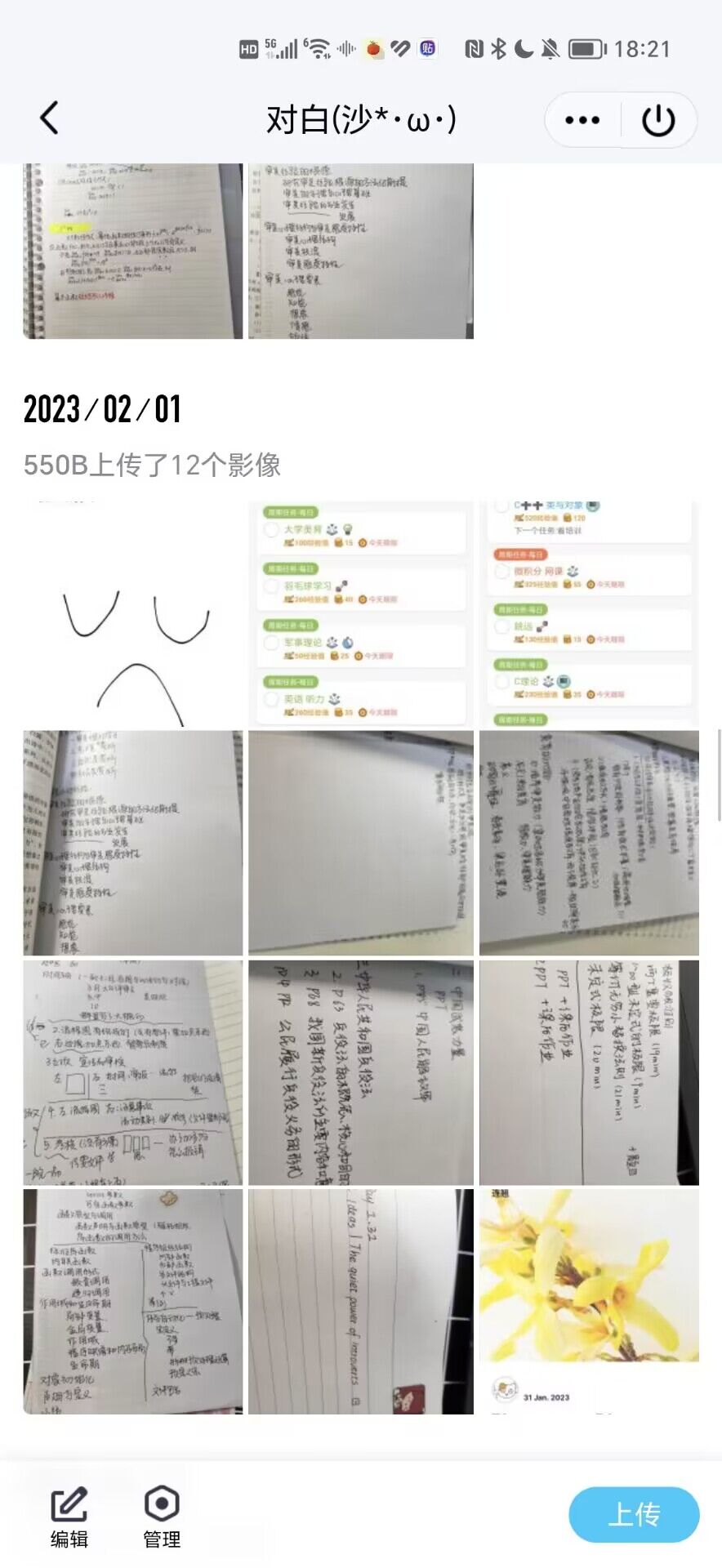
Task: Tap the WiFi icon in the status bar
Action: [319, 47]
